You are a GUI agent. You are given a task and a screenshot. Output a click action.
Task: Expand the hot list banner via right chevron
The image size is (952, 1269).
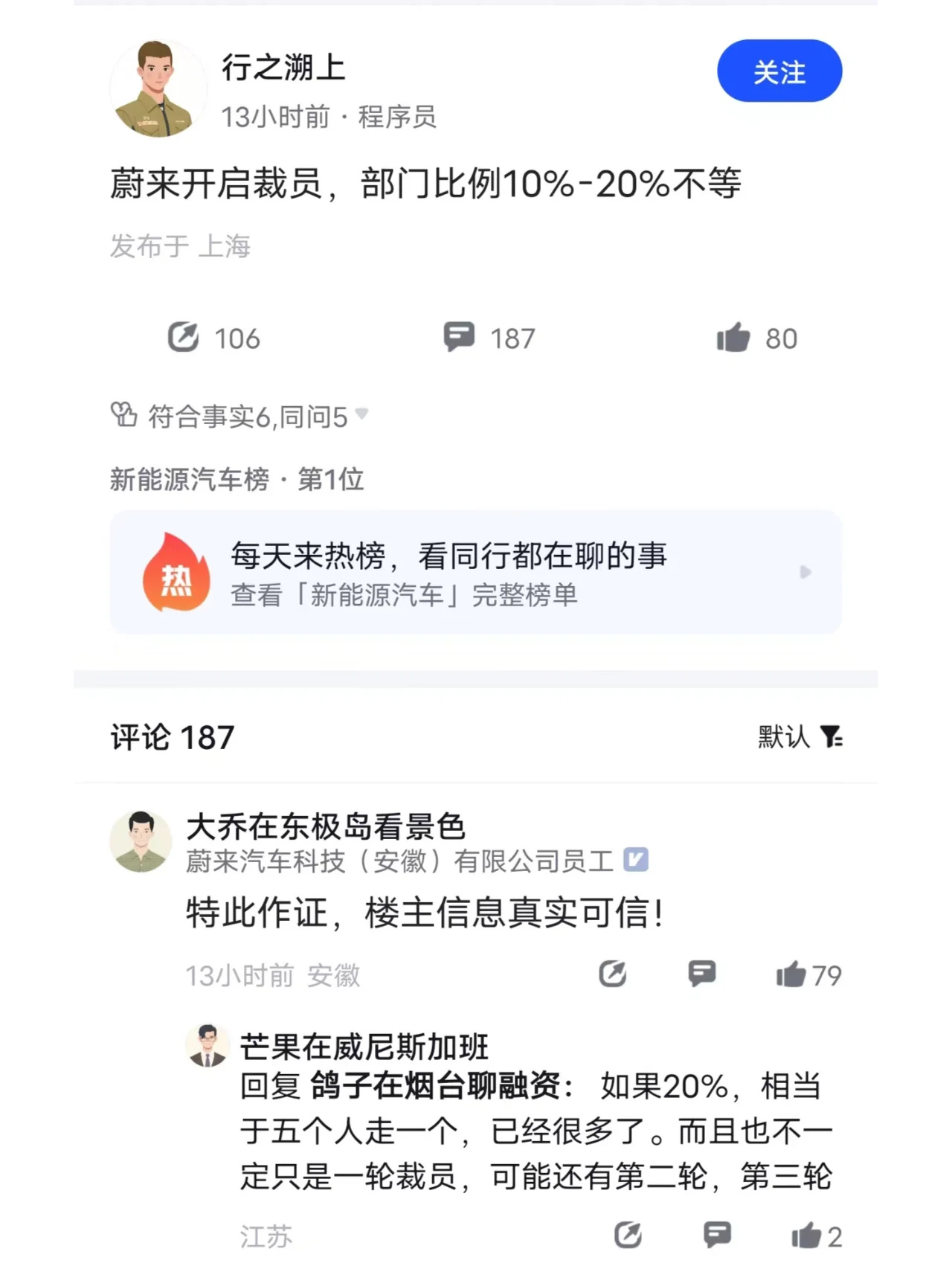(x=805, y=573)
